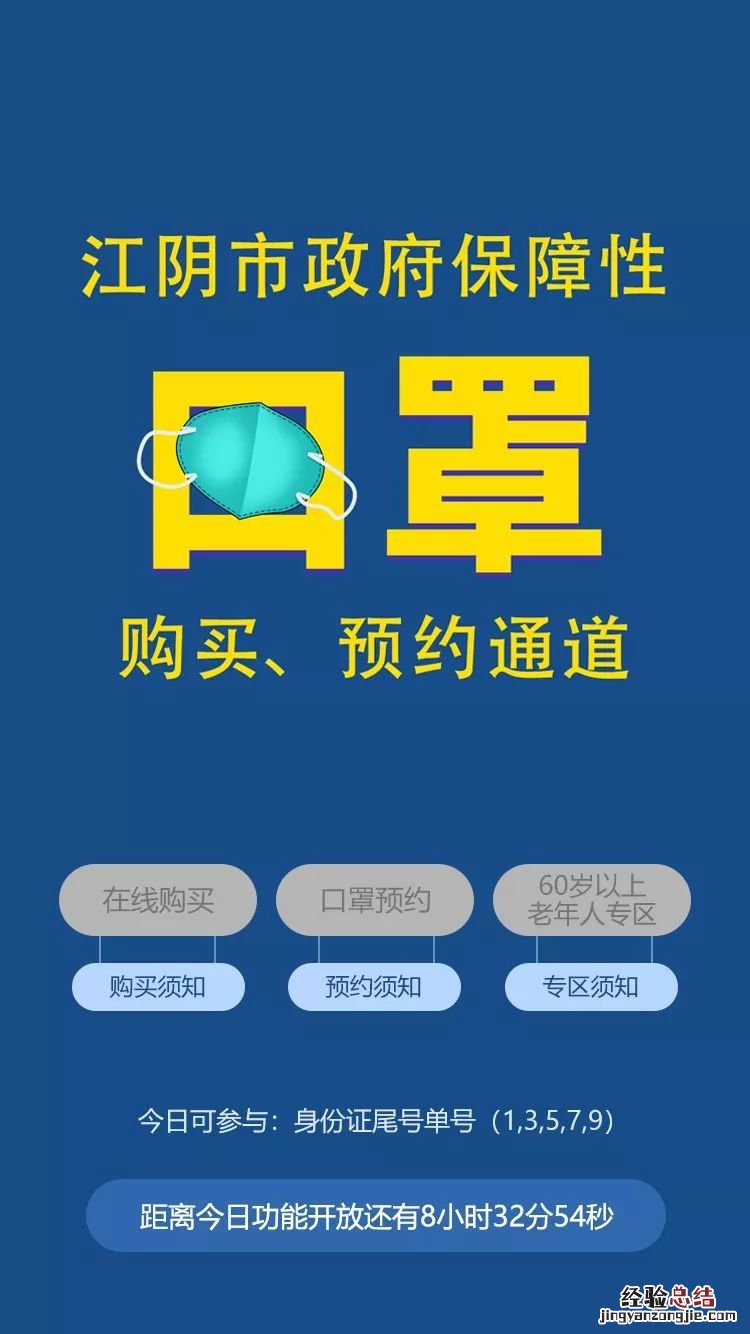Viewport: 750px width, 1334px height.
Task: Open the 预约须知 notice
Action: (x=374, y=987)
